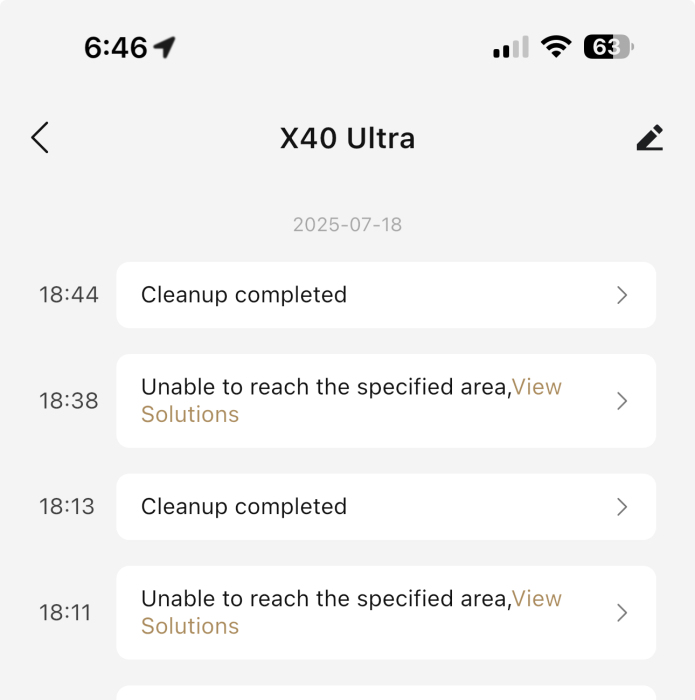Tap the edit pencil icon

[x=650, y=138]
